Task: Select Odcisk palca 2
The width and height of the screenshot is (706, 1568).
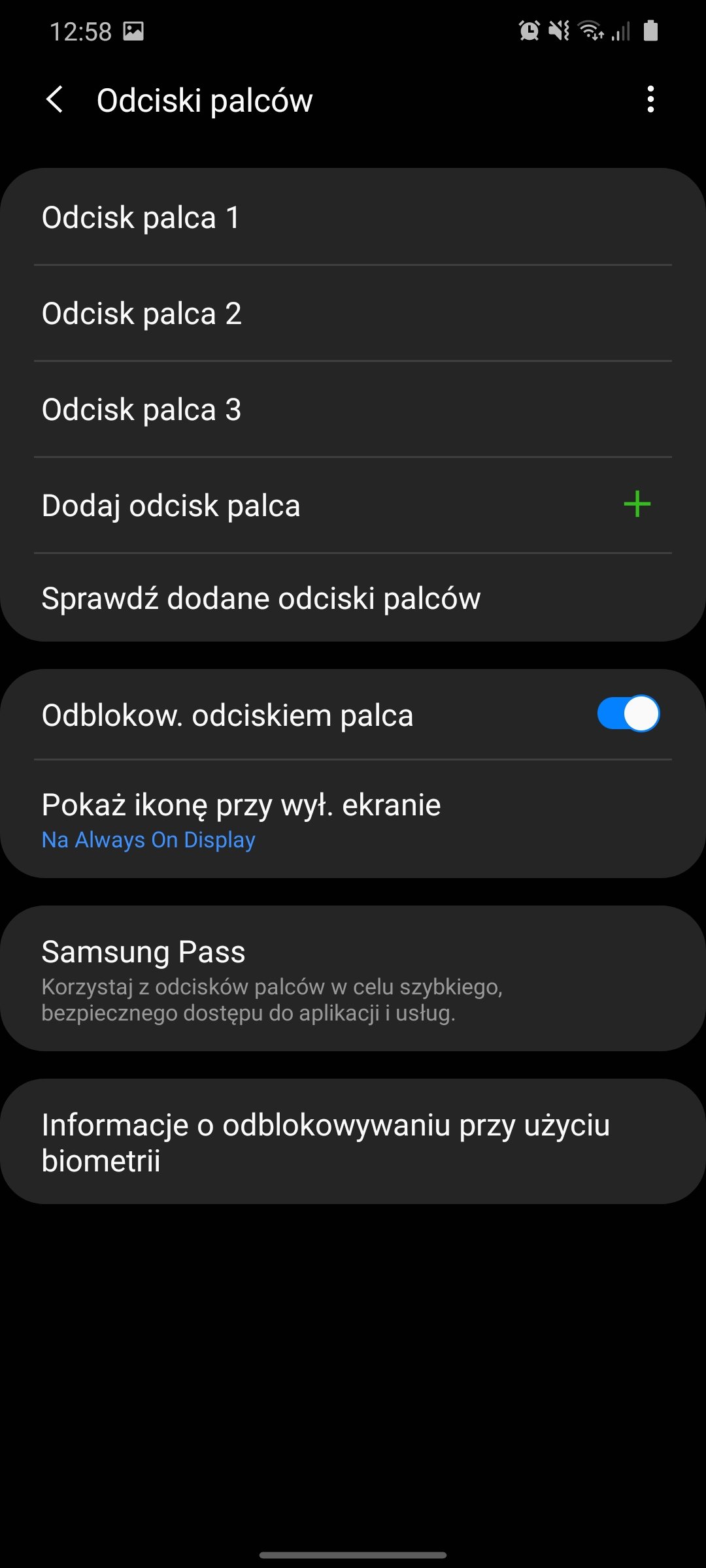Action: click(x=353, y=313)
